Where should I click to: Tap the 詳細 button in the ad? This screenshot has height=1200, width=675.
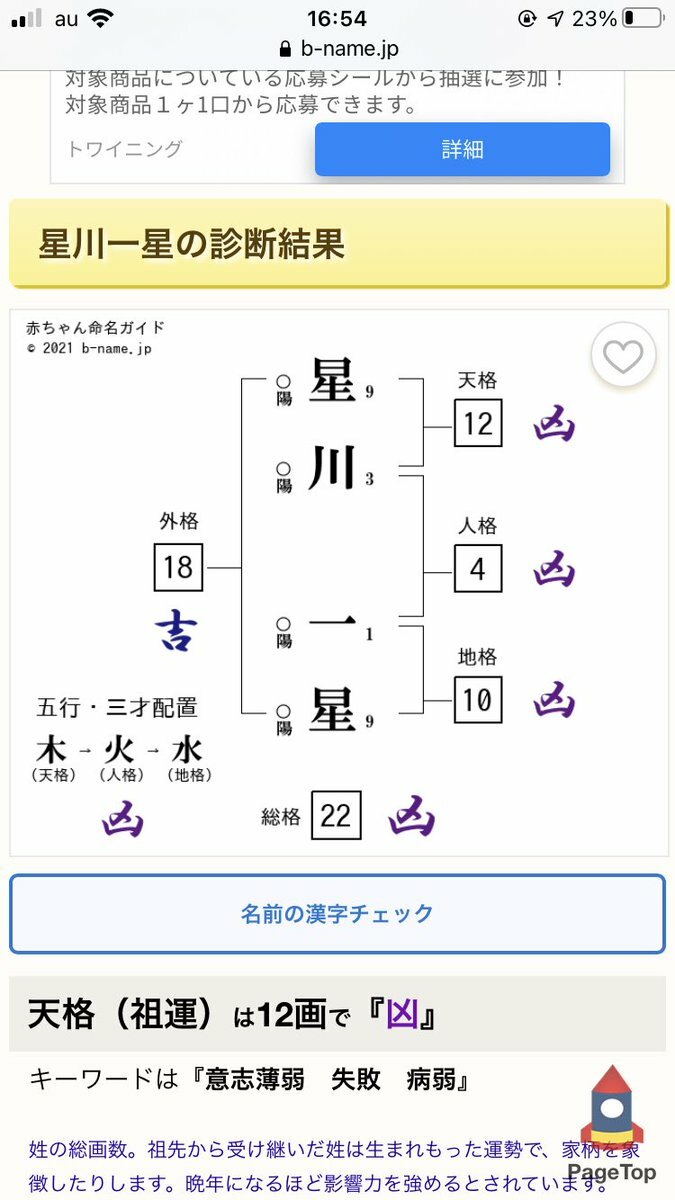pyautogui.click(x=462, y=149)
